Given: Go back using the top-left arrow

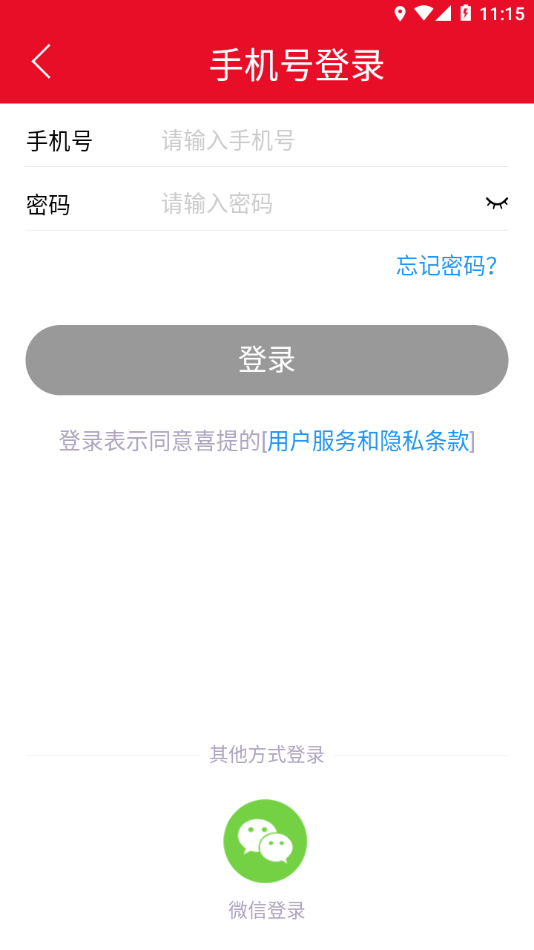Looking at the screenshot, I should (x=41, y=62).
